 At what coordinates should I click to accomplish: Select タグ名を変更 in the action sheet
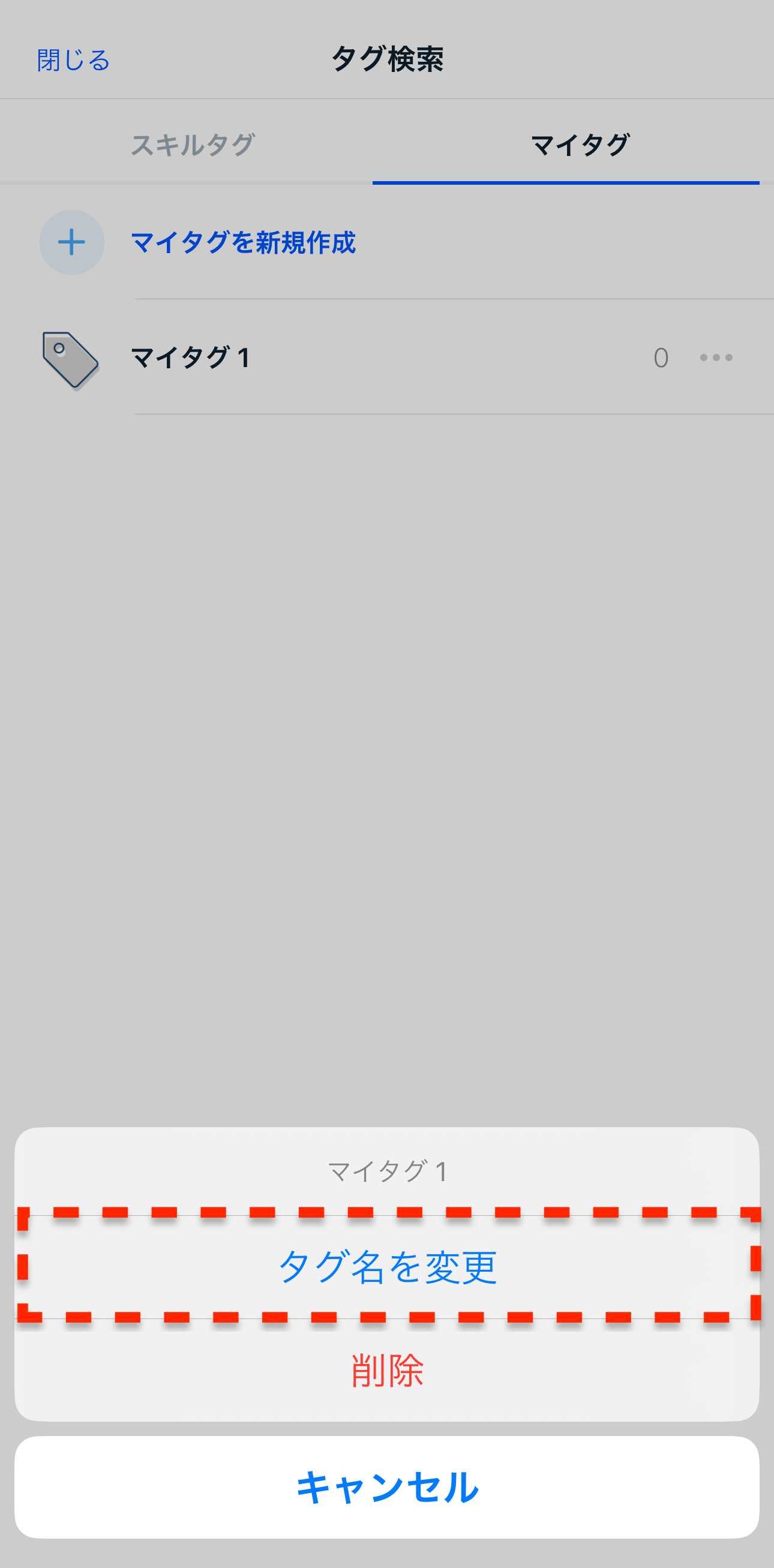click(388, 1267)
